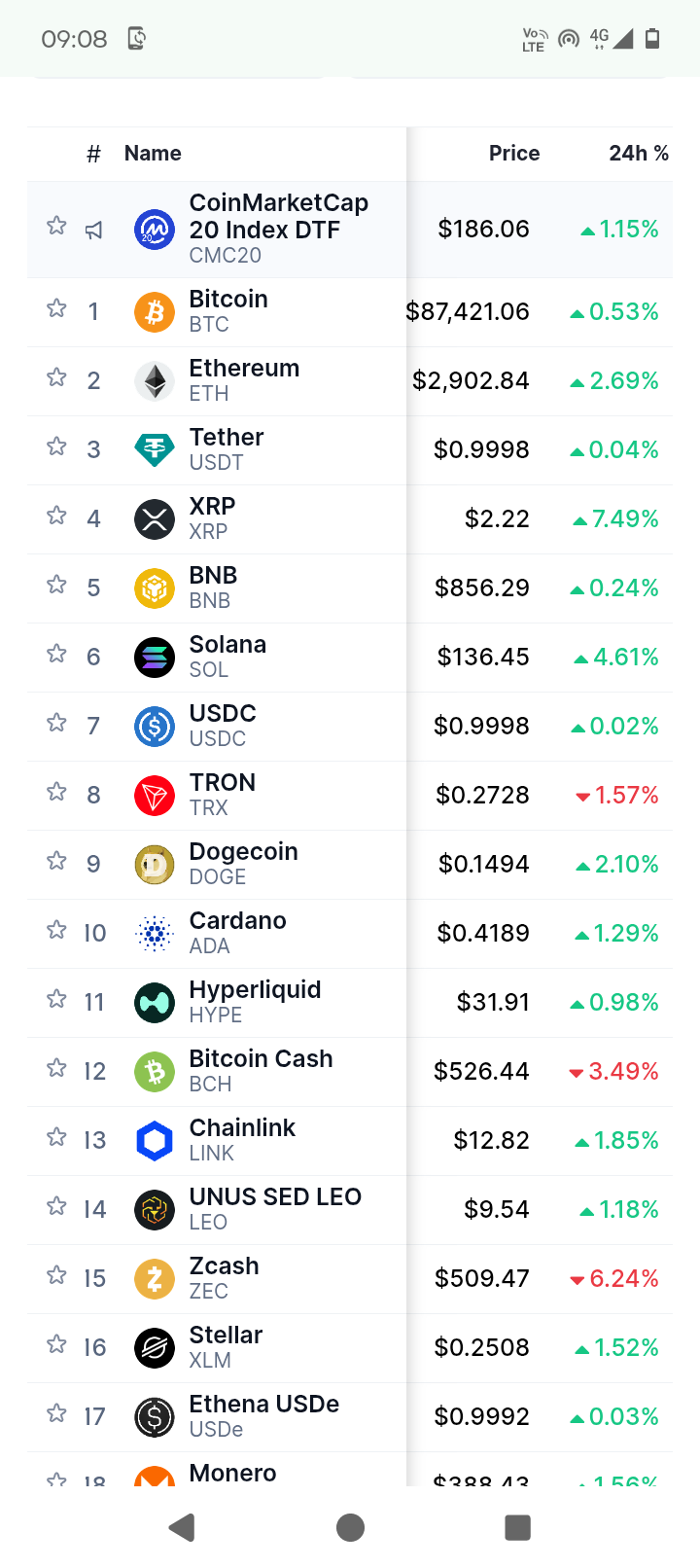Open CoinMarketCap 20 Index DTF details
Image resolution: width=700 pixels, height=1568 pixels.
click(350, 230)
